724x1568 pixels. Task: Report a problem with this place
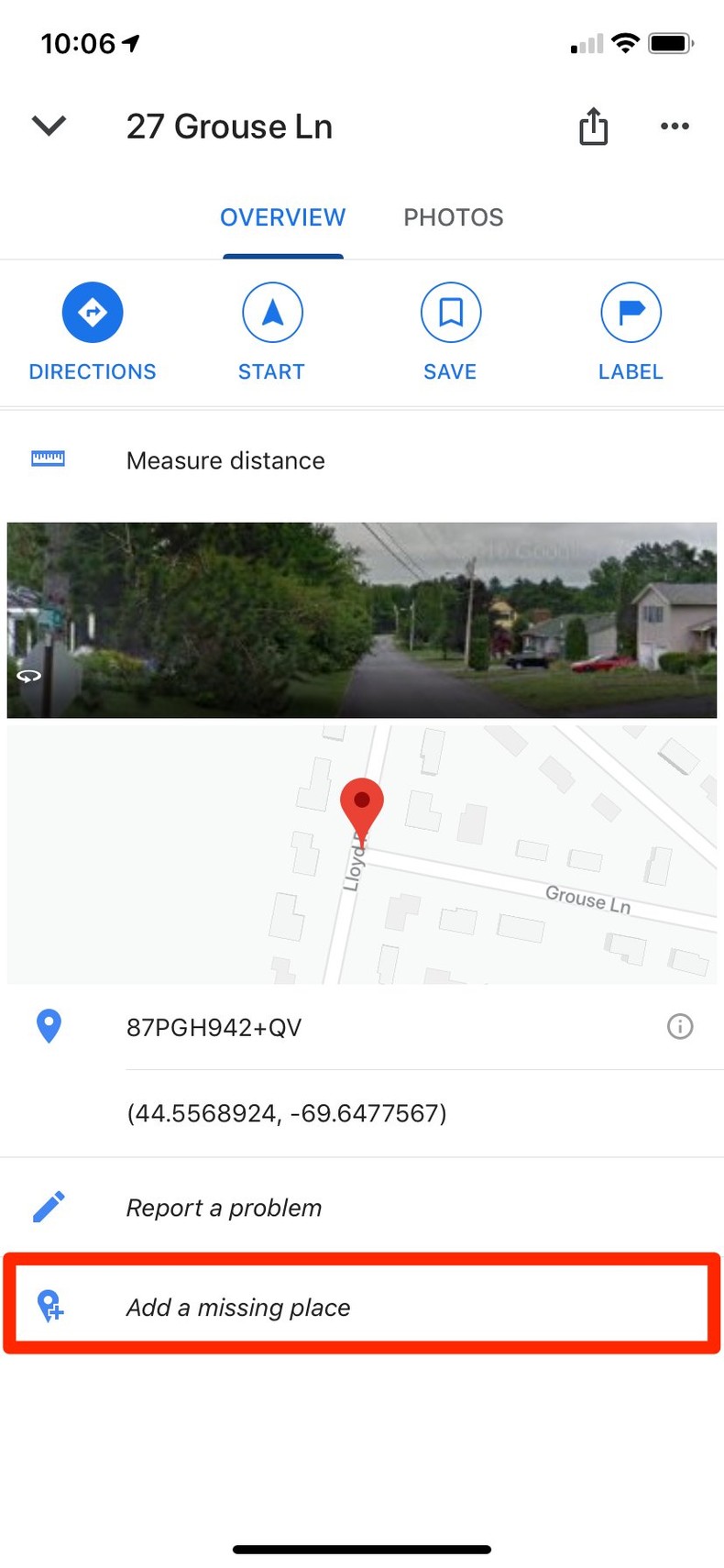(225, 1208)
